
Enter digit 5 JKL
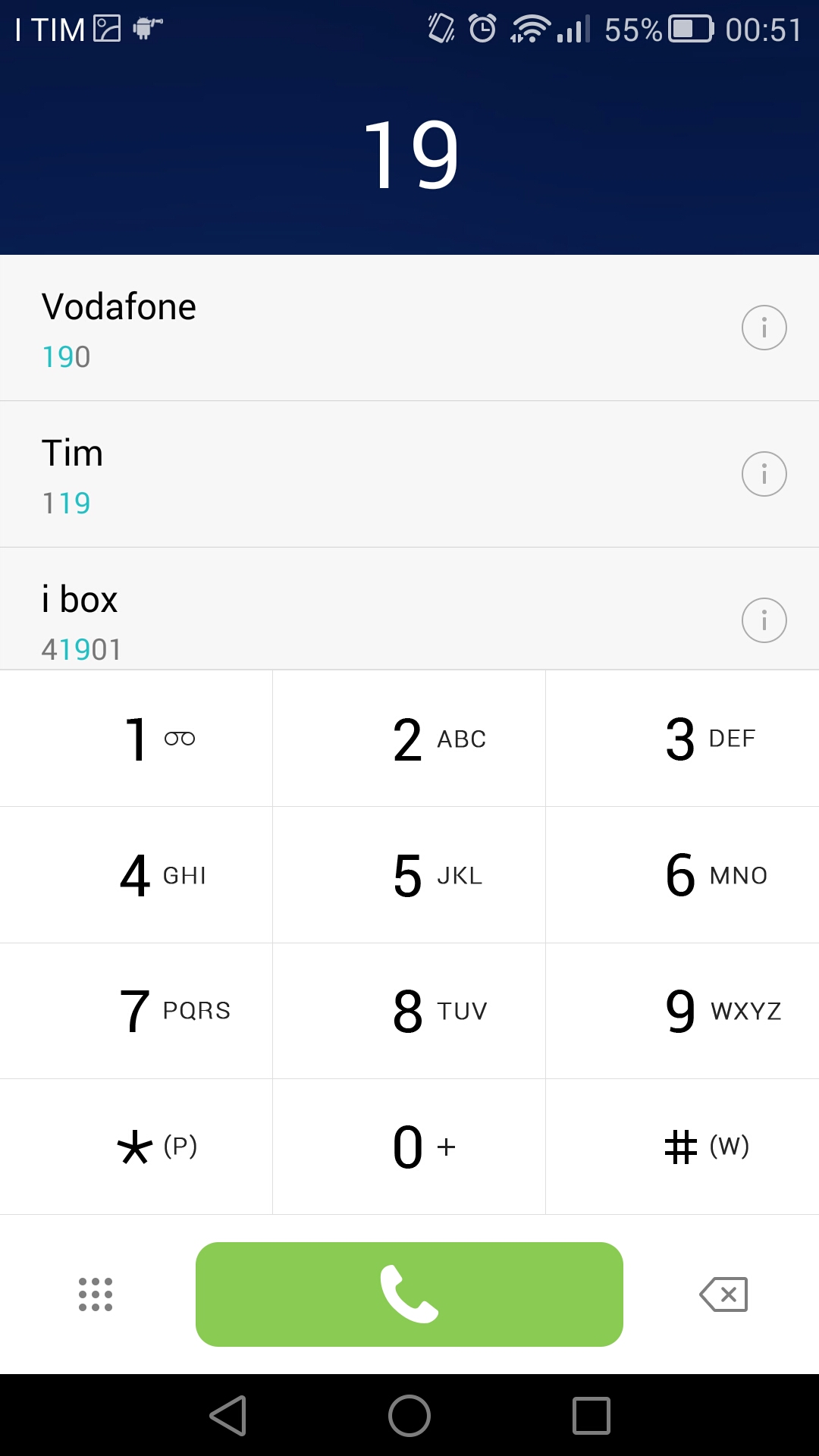pyautogui.click(x=409, y=875)
